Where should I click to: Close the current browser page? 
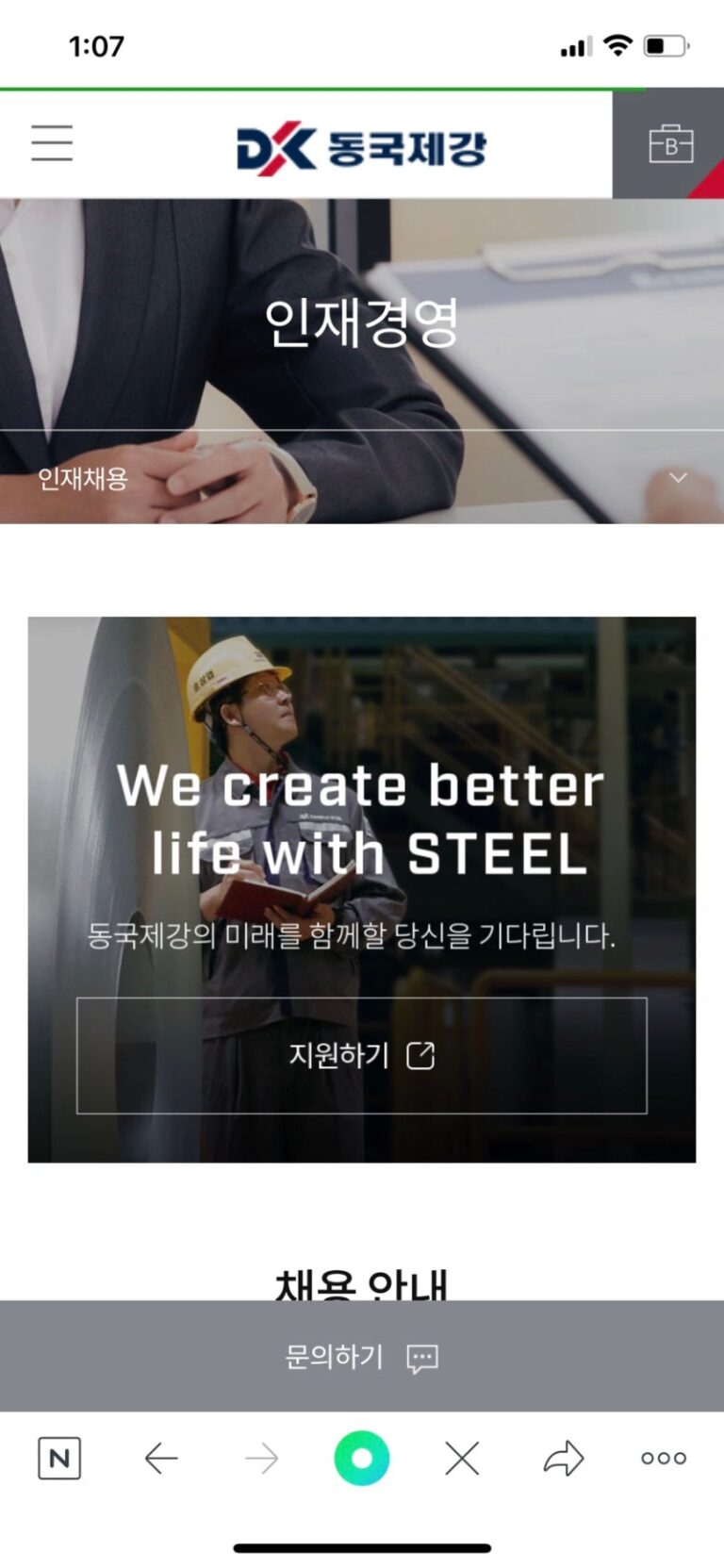tap(462, 1459)
